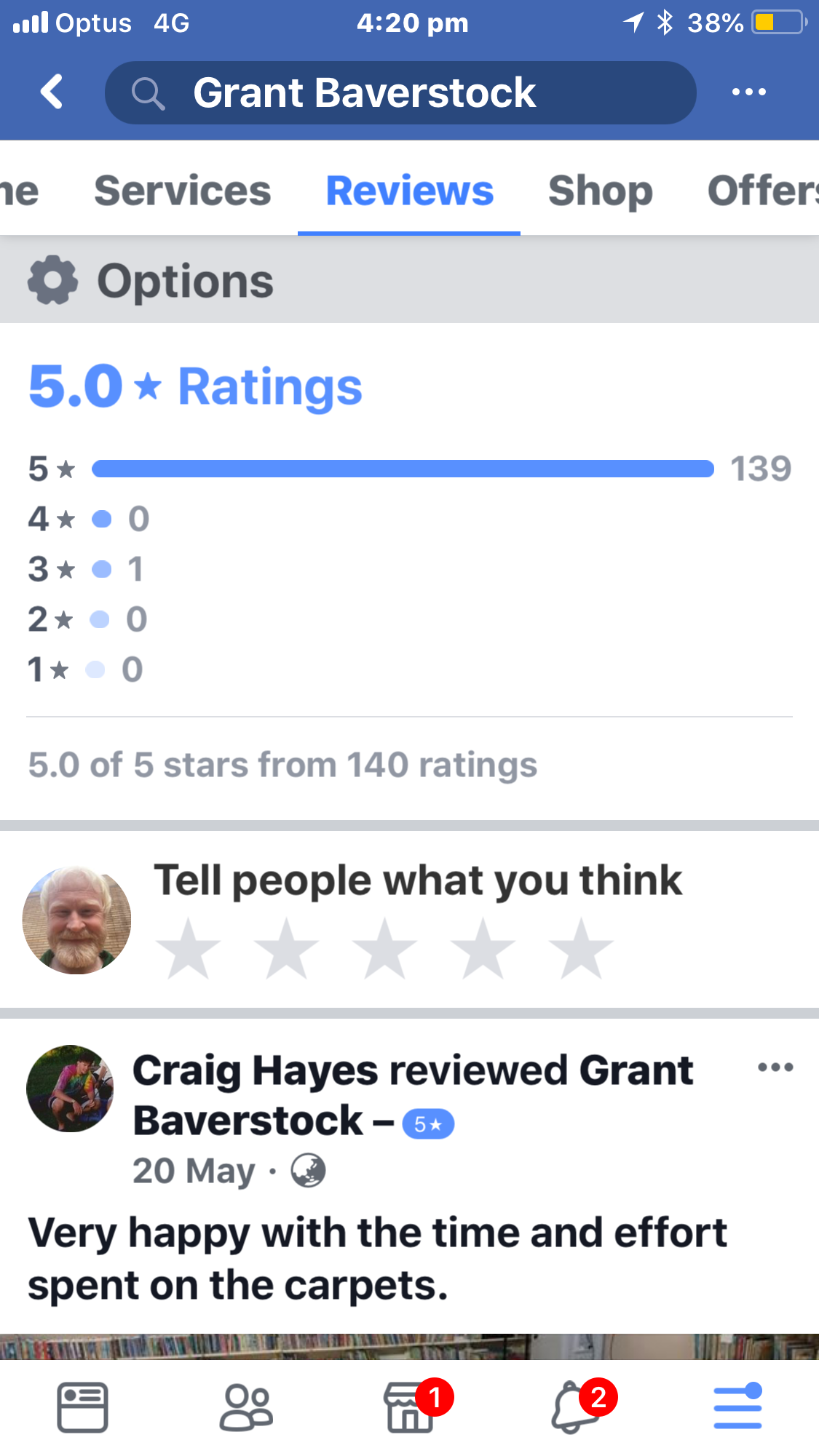
Task: Open the options for Craig Hayes's review
Action: 775,1067
